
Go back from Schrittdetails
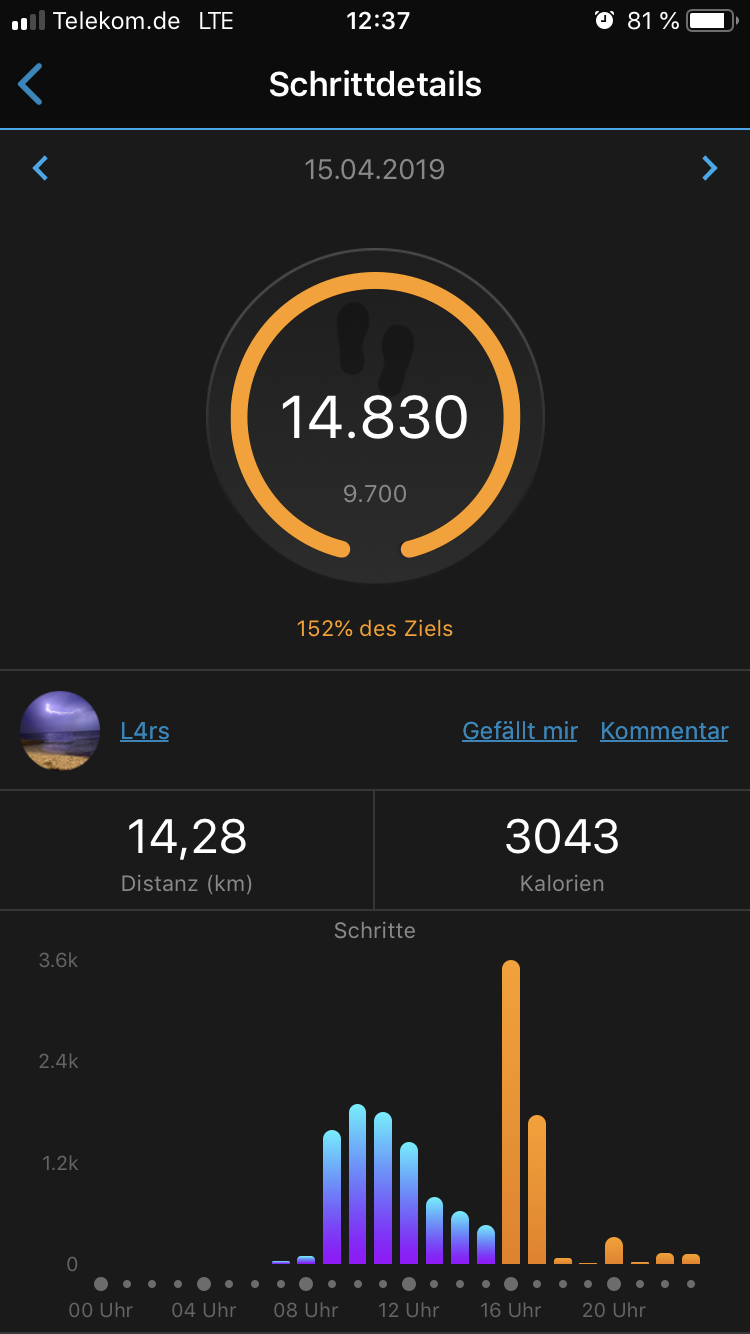click(31, 85)
